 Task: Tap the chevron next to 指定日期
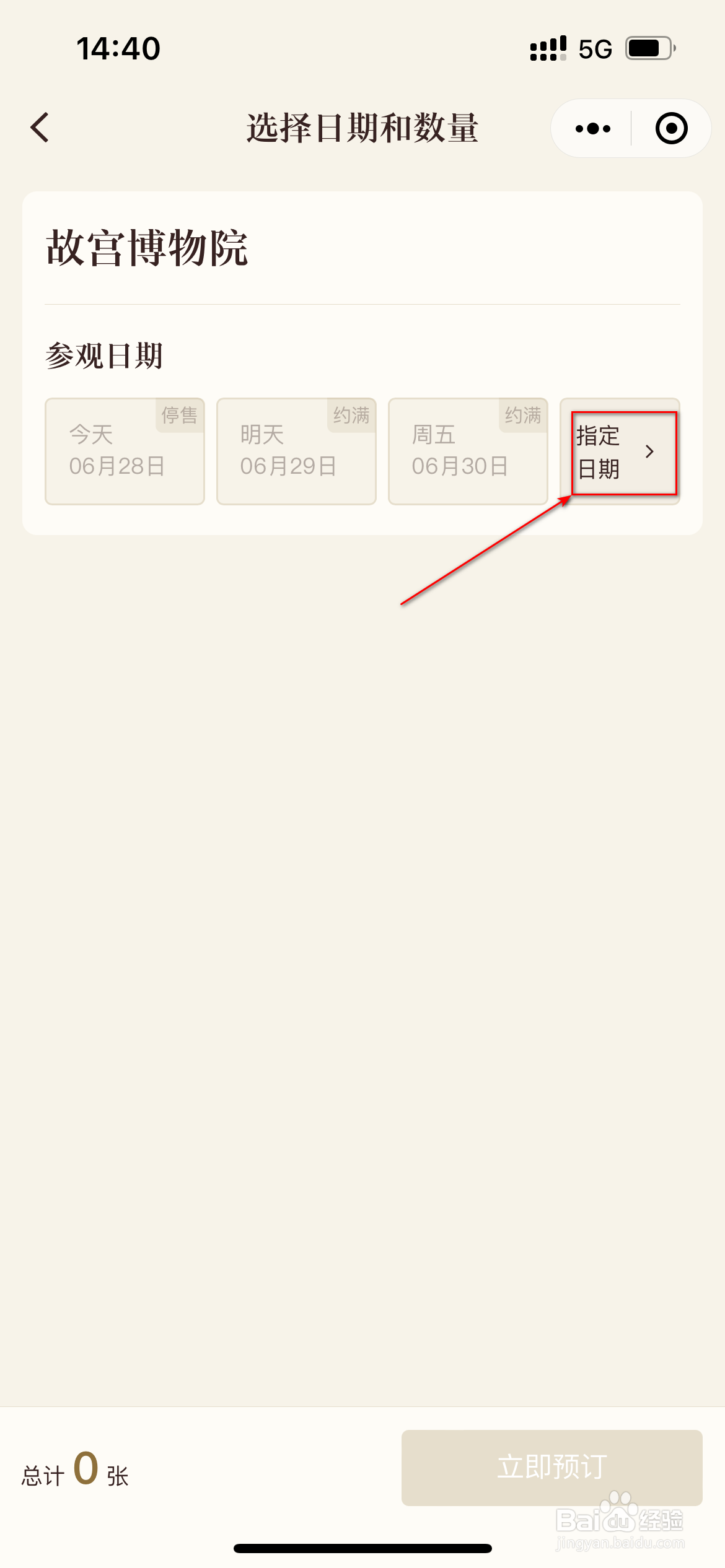[650, 452]
